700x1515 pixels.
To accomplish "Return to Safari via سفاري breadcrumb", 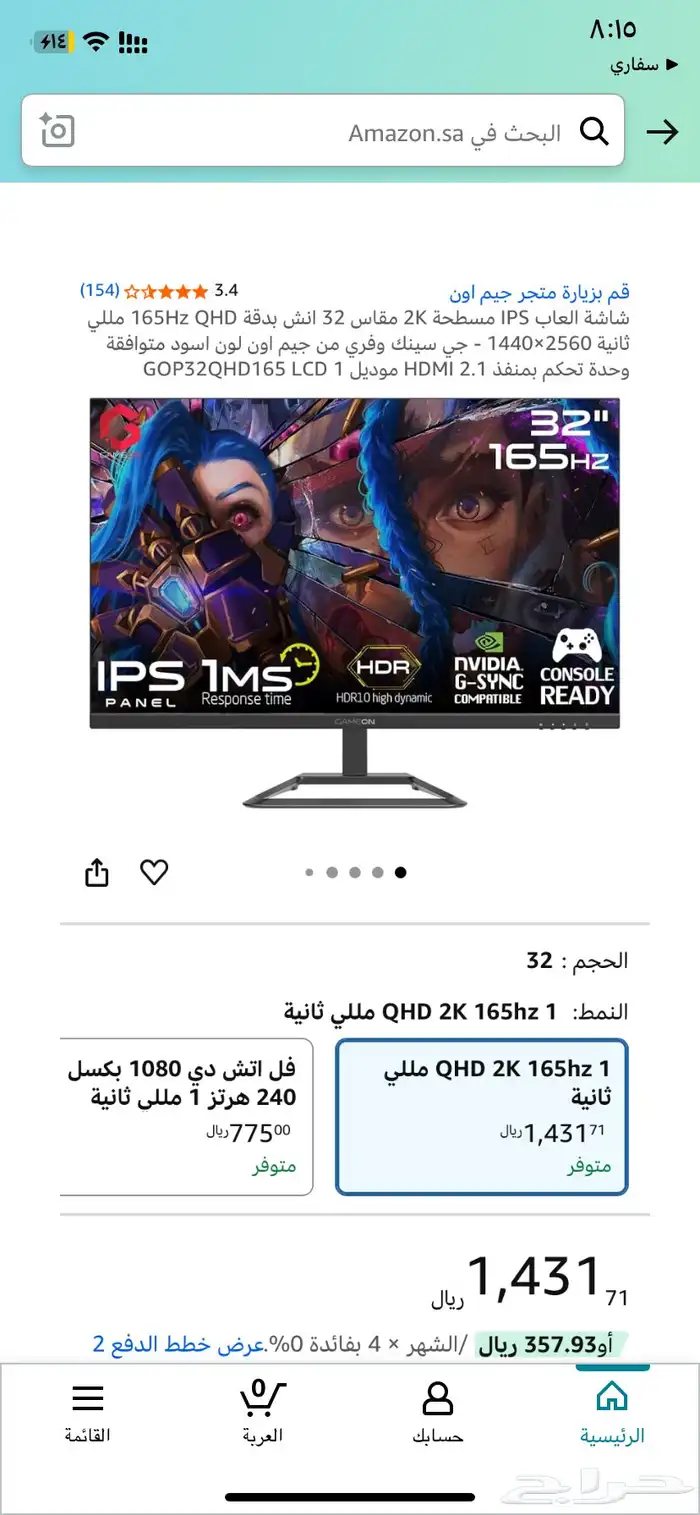I will 635,65.
